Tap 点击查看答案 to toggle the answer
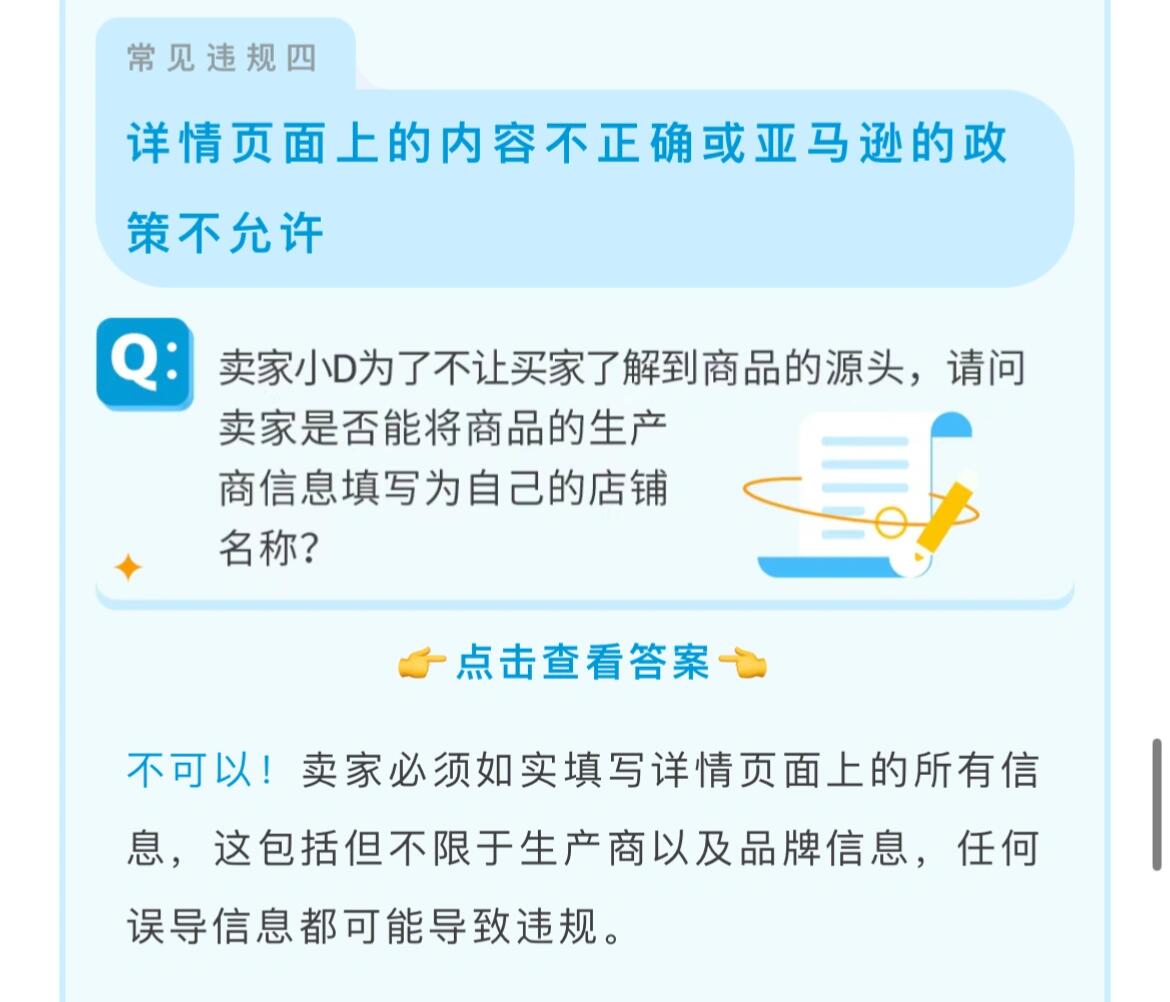The height and width of the screenshot is (1002, 1170). (582, 663)
